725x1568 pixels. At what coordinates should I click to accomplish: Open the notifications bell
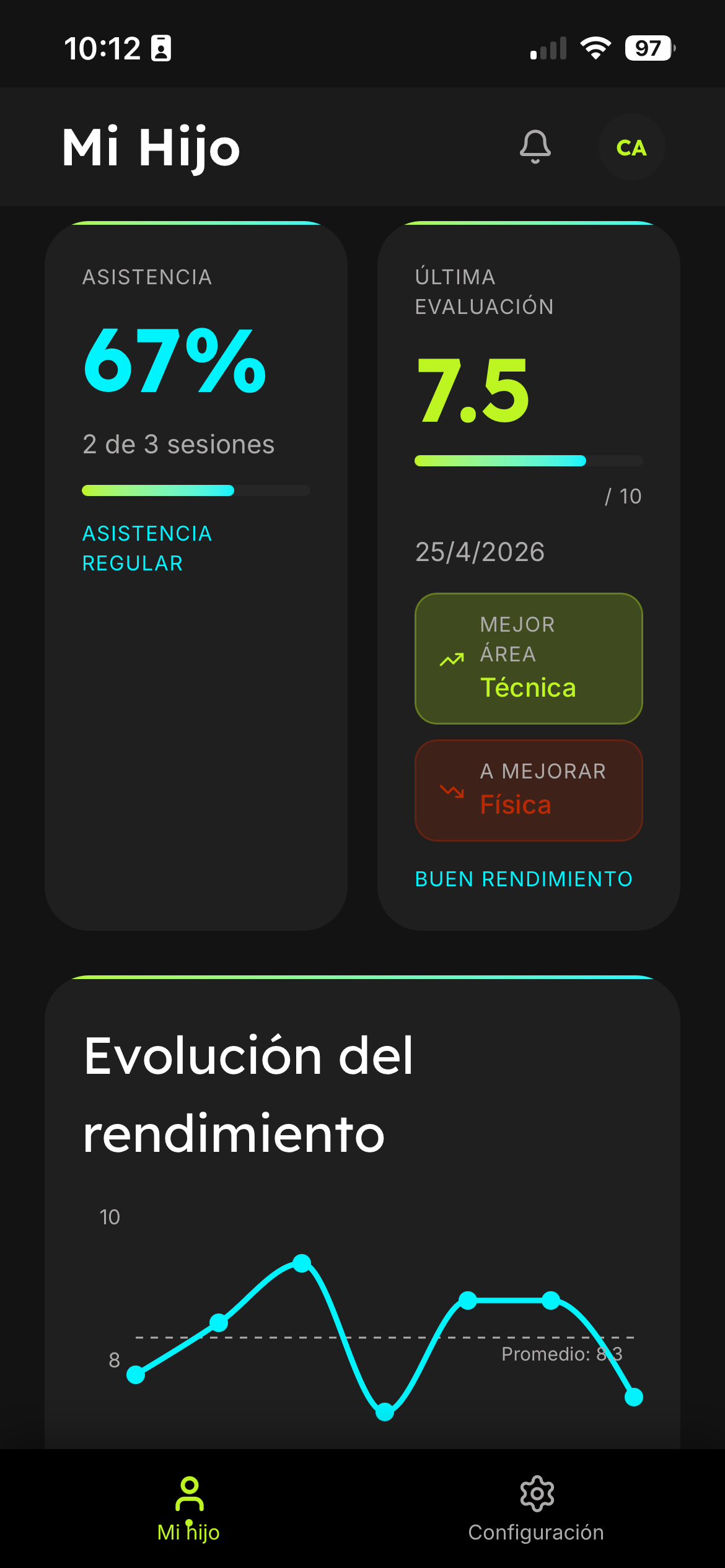534,147
